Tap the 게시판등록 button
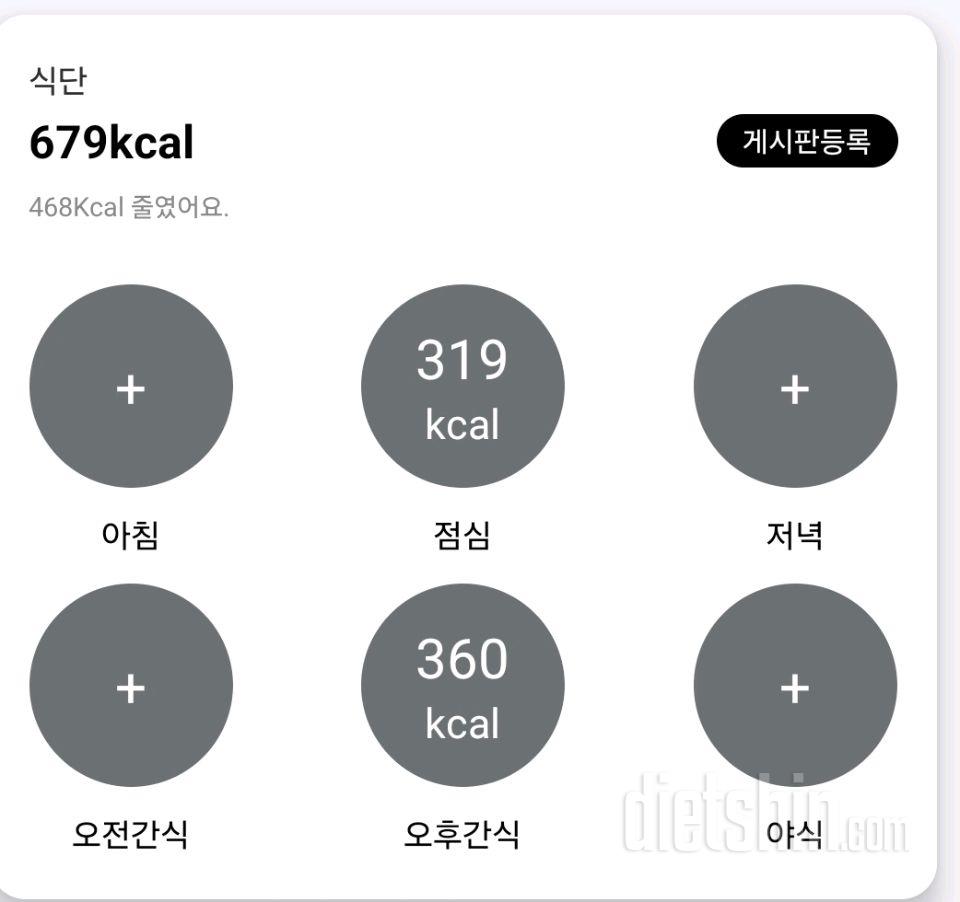 [807, 141]
